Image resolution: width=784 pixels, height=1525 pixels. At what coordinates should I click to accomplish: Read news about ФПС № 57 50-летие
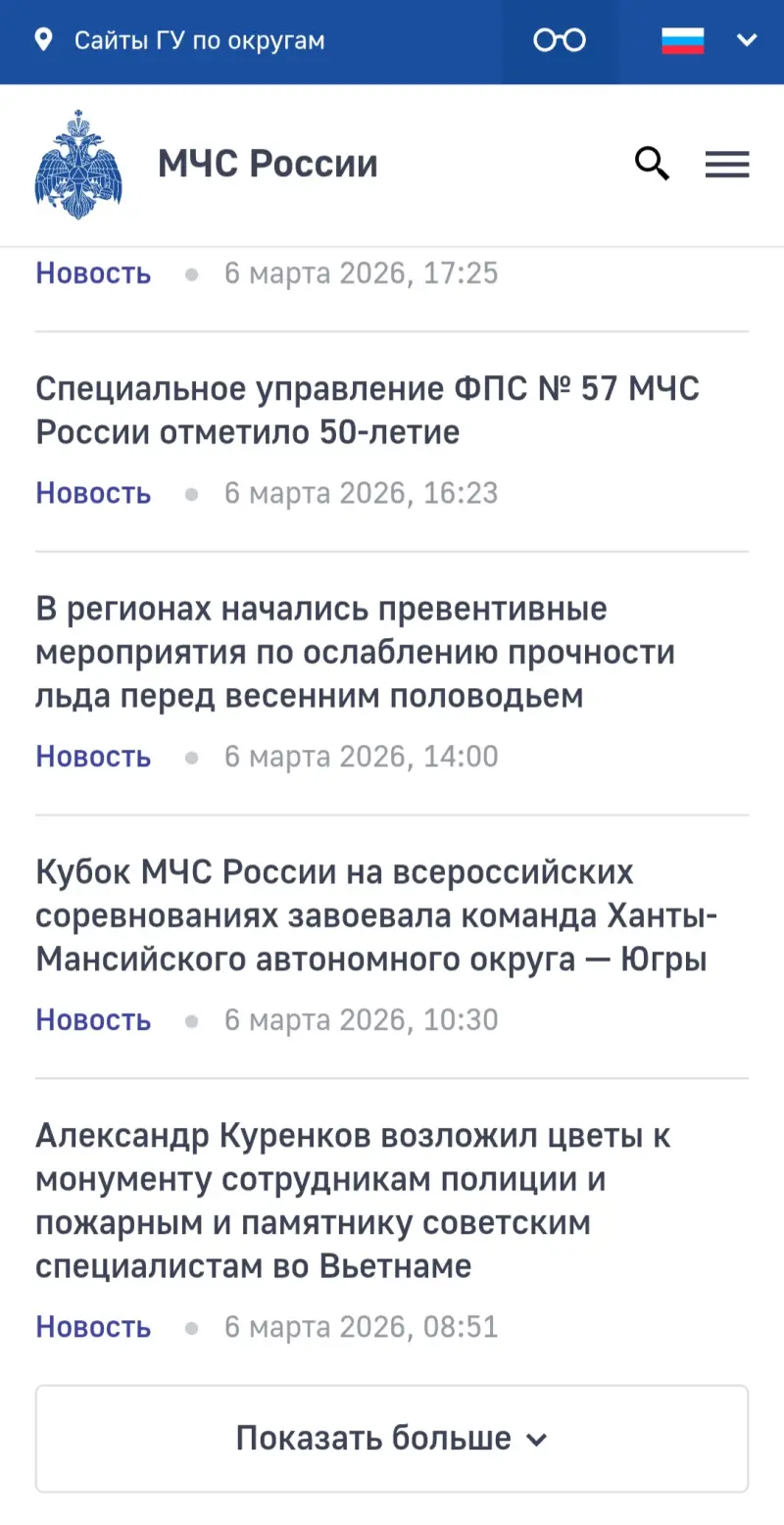click(x=367, y=411)
